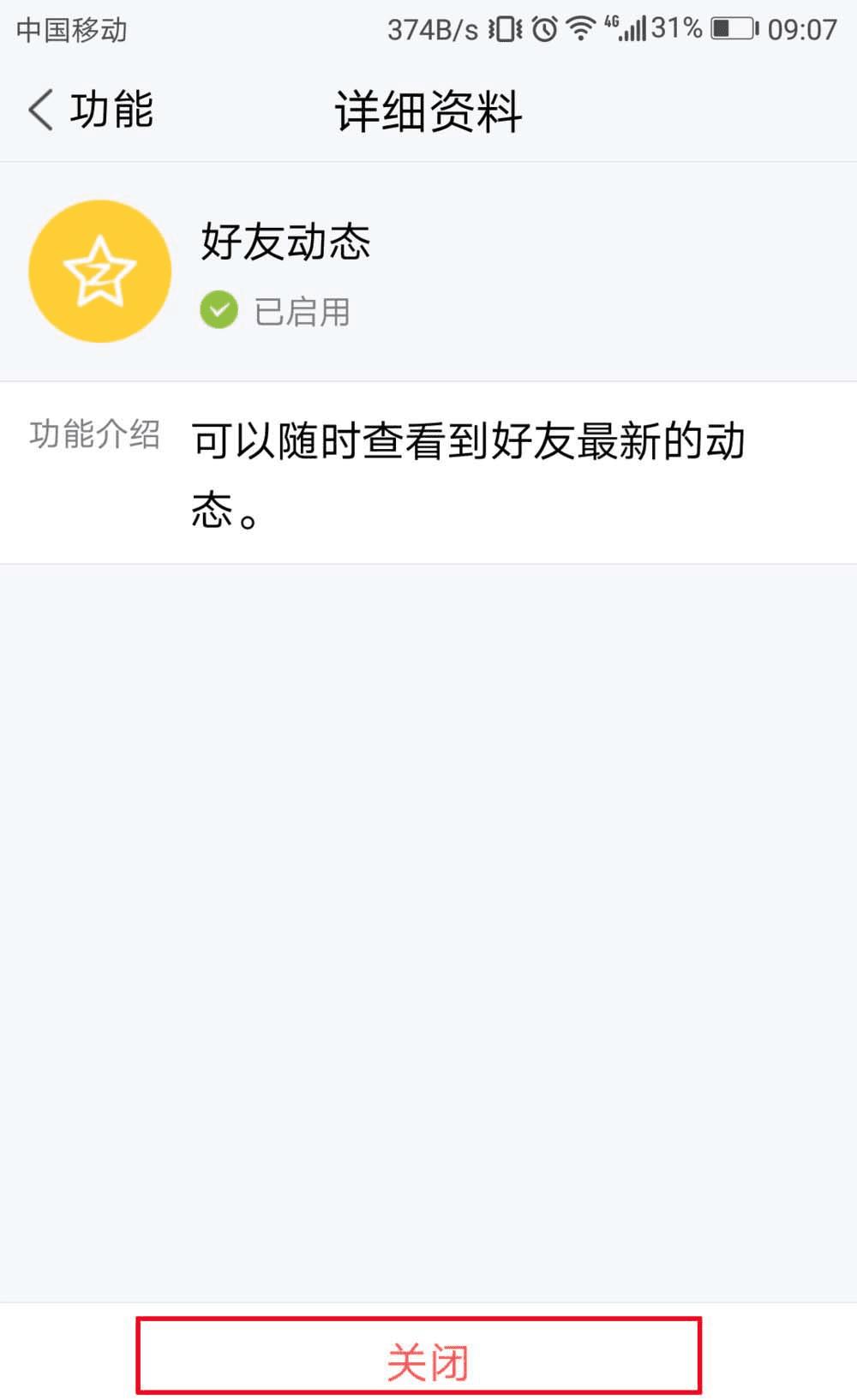The height and width of the screenshot is (1400, 857).
Task: Go back to 功能 page
Action: [90, 111]
